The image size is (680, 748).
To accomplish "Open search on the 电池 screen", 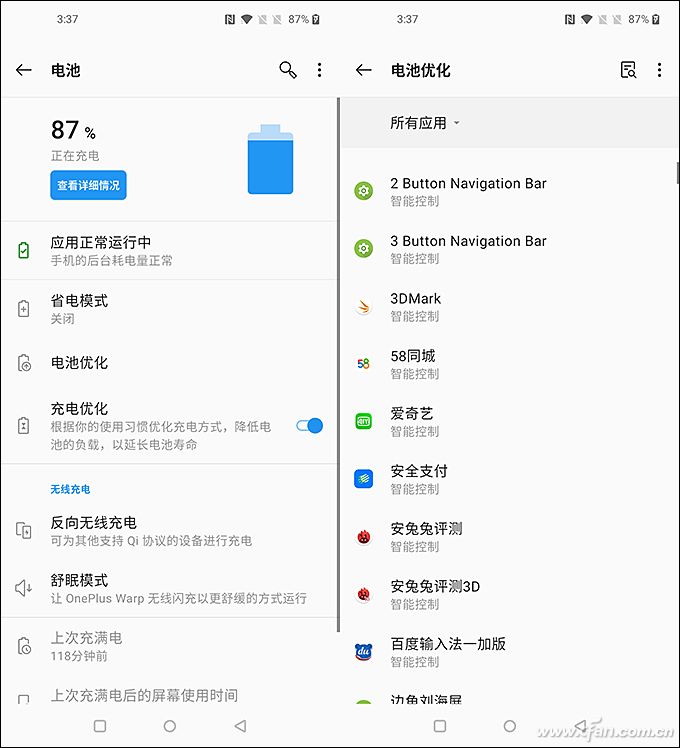I will tap(288, 70).
